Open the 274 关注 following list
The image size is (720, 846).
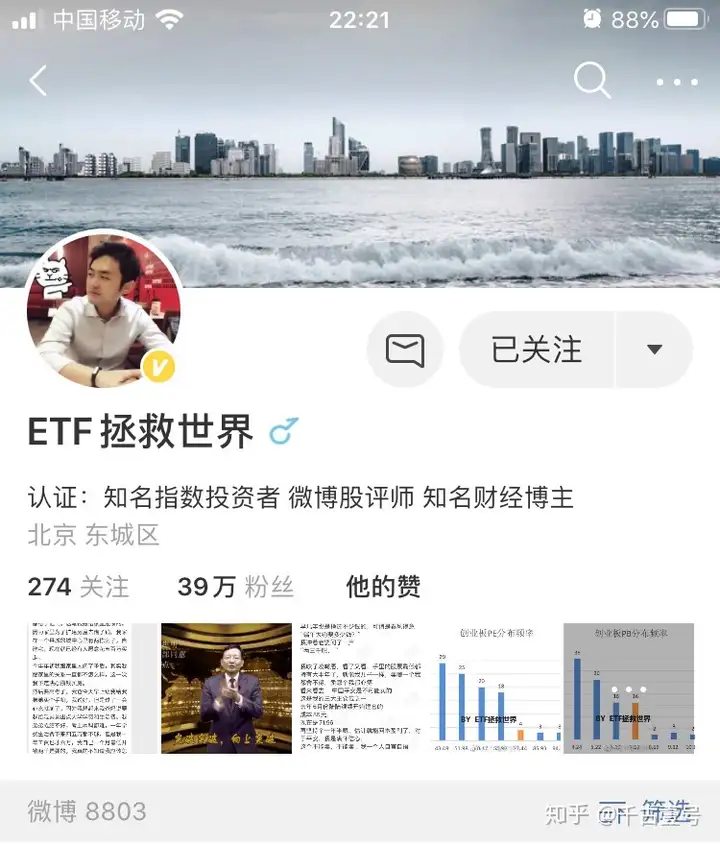click(x=78, y=586)
